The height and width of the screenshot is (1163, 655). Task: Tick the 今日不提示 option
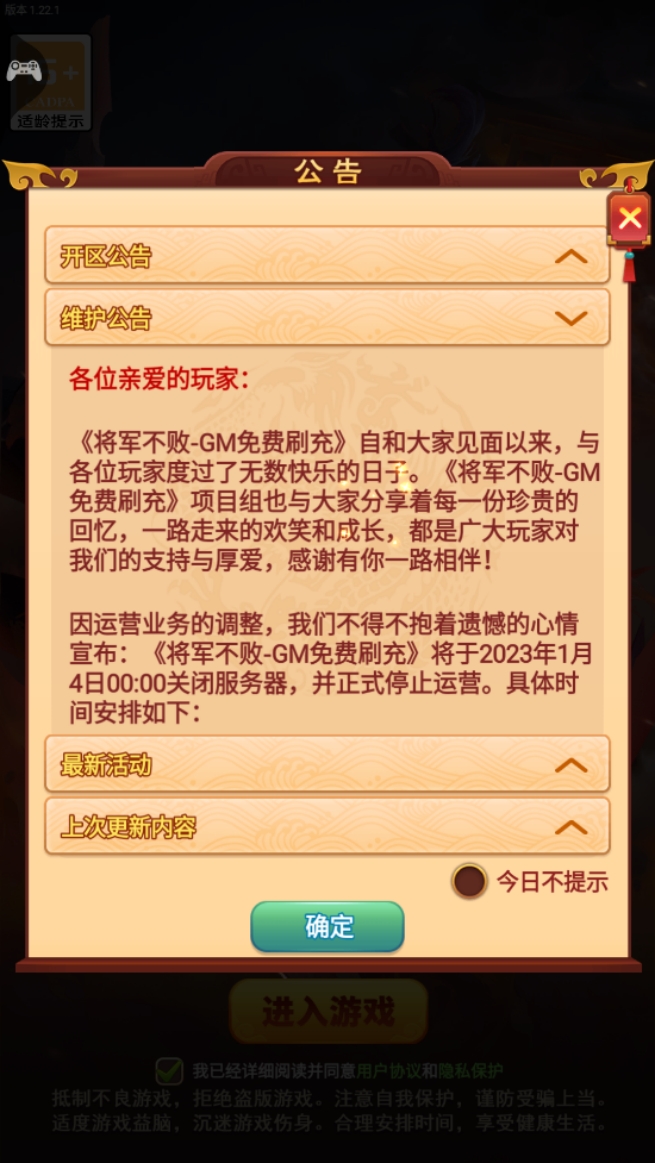click(470, 881)
